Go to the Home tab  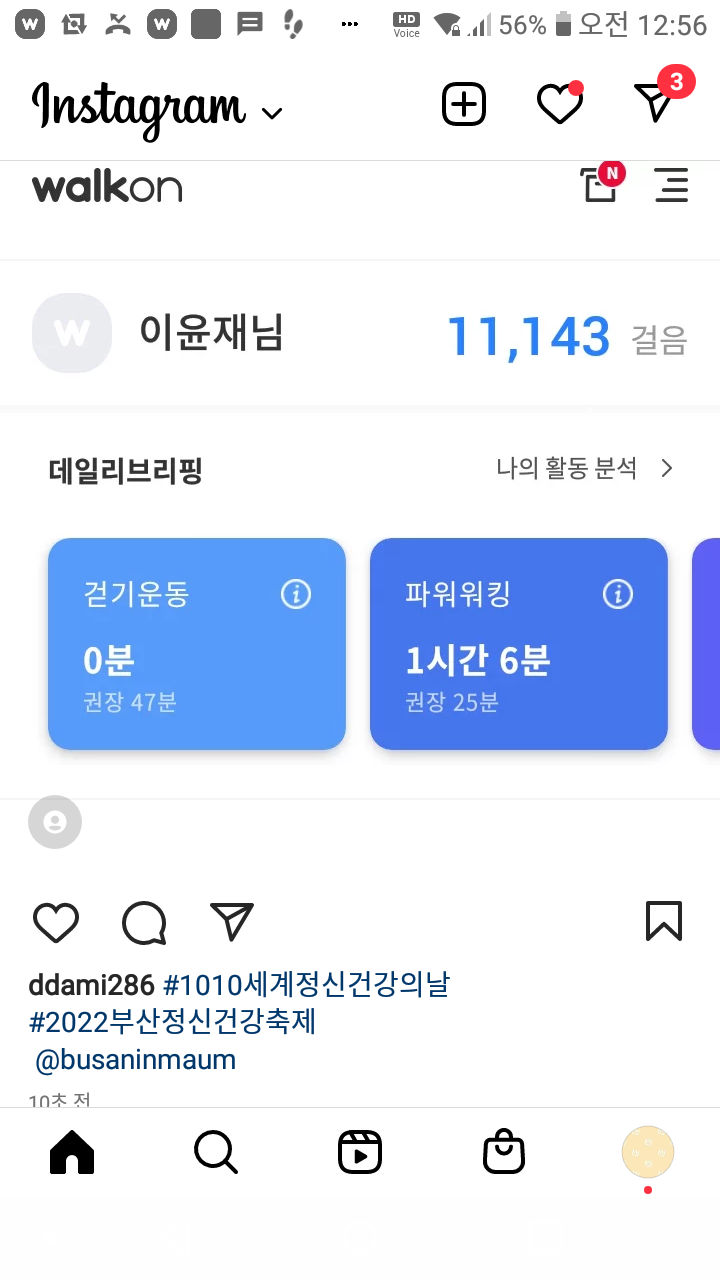(72, 1153)
